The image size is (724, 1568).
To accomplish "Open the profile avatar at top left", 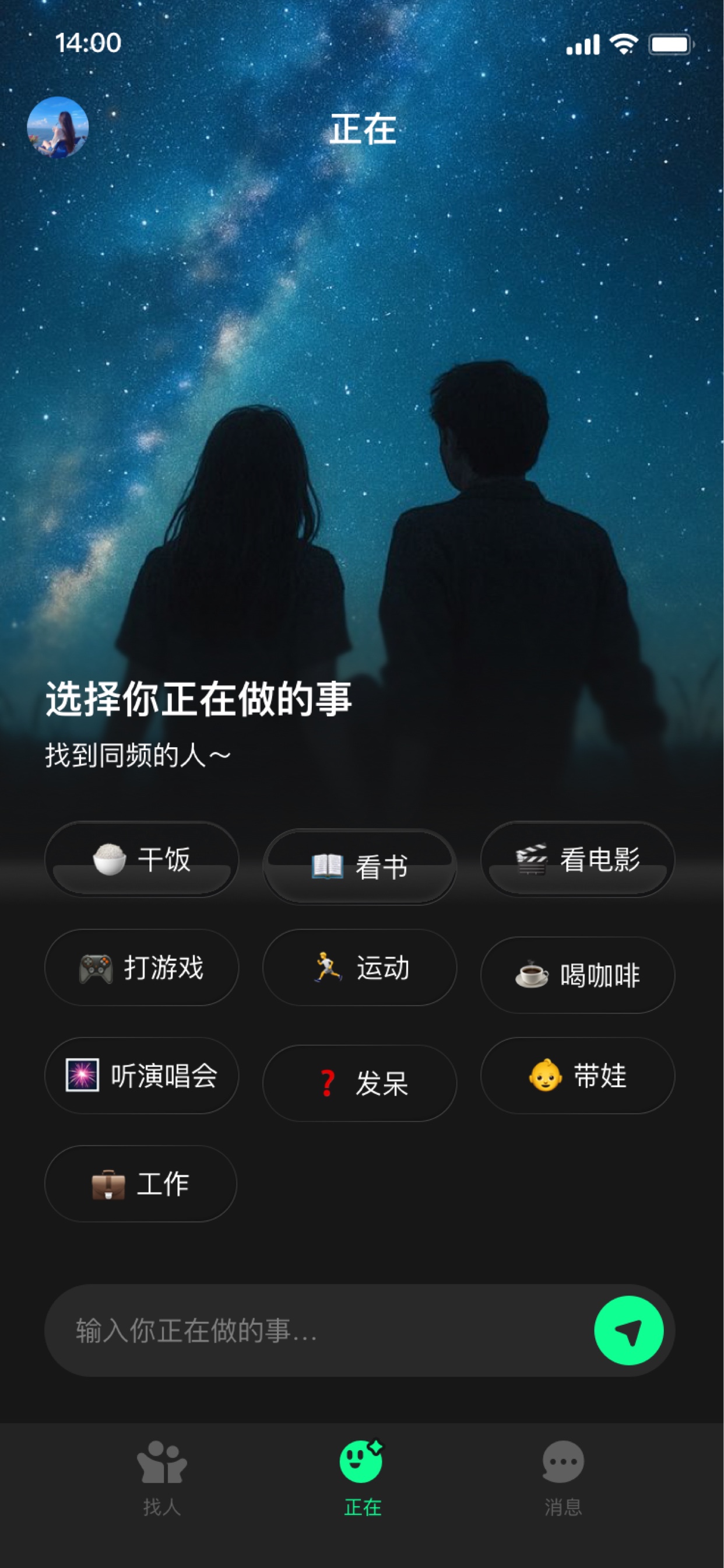I will pyautogui.click(x=58, y=127).
